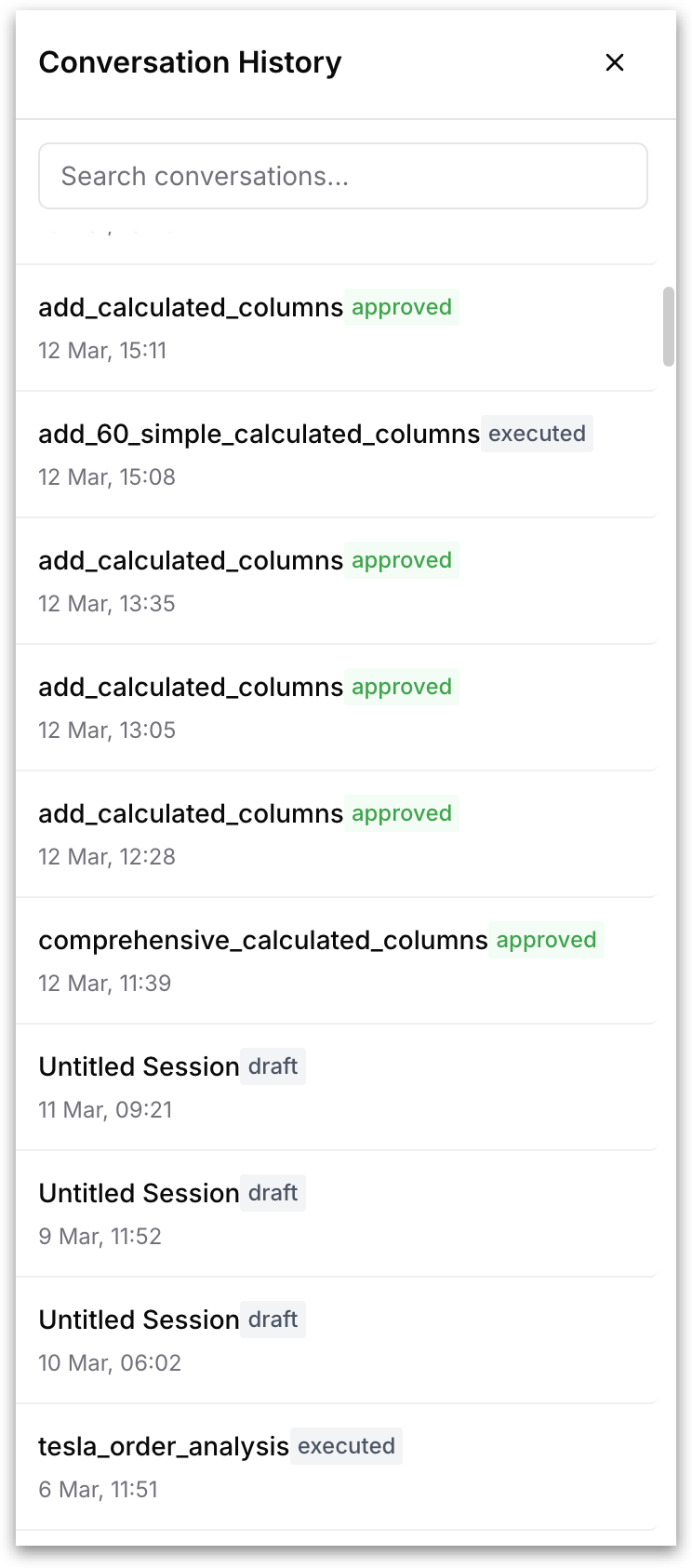Open add_60_simple_calculated_columns conversation

336,454
